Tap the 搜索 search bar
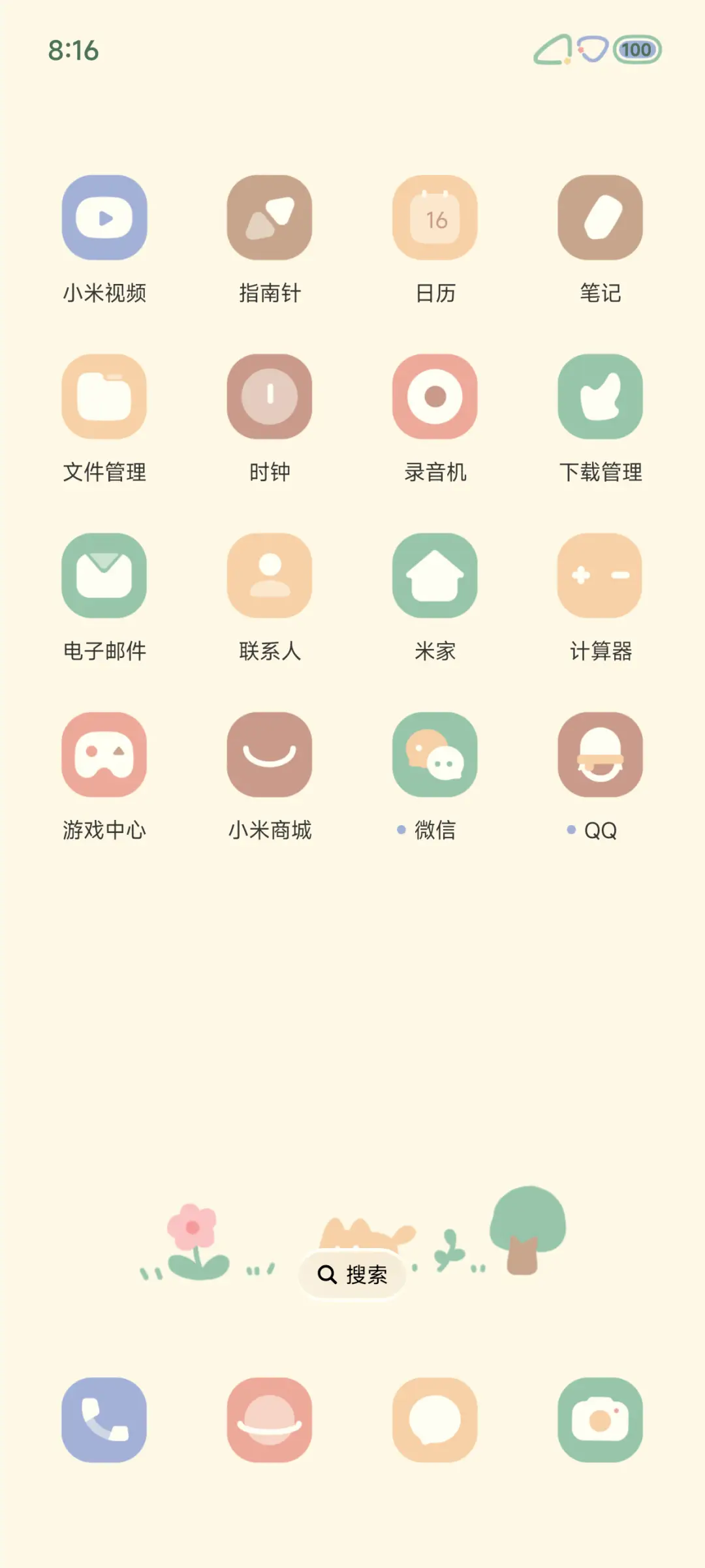Viewport: 705px width, 1568px height. [352, 1273]
